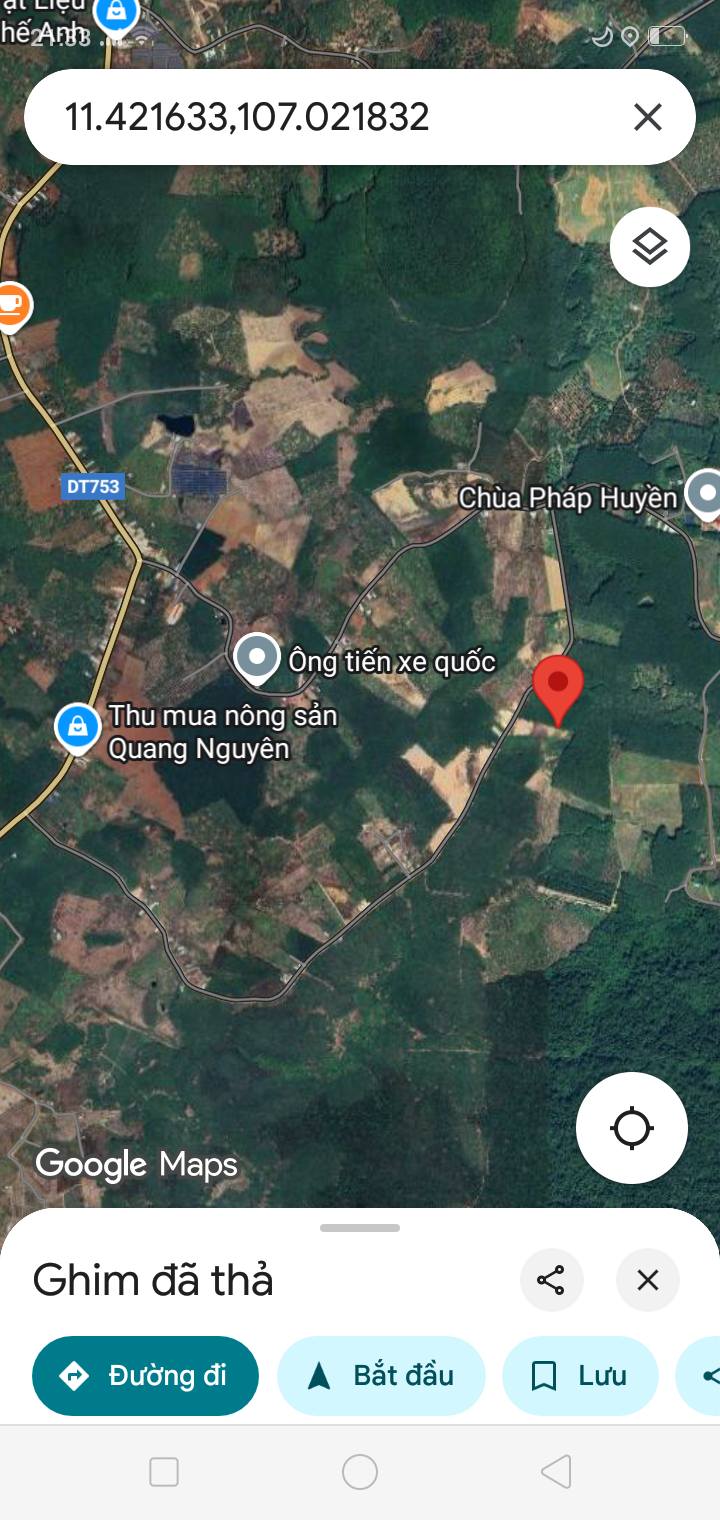
Task: Start navigation with Bắt đầu
Action: 381,1376
